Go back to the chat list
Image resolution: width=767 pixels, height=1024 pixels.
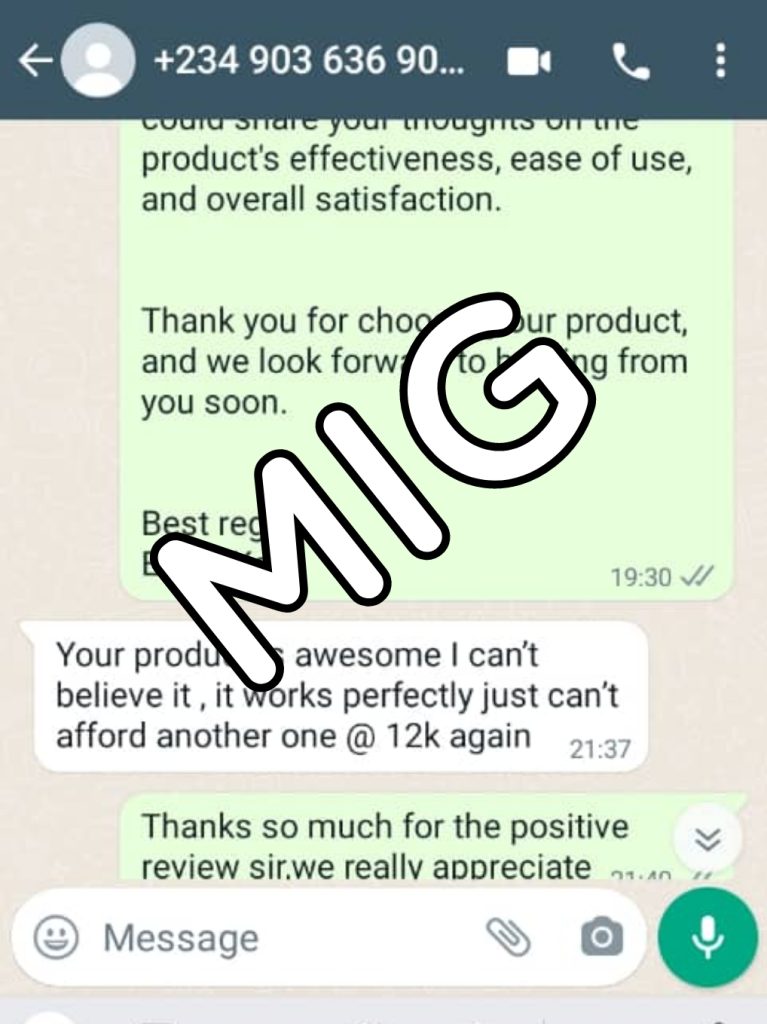click(34, 62)
